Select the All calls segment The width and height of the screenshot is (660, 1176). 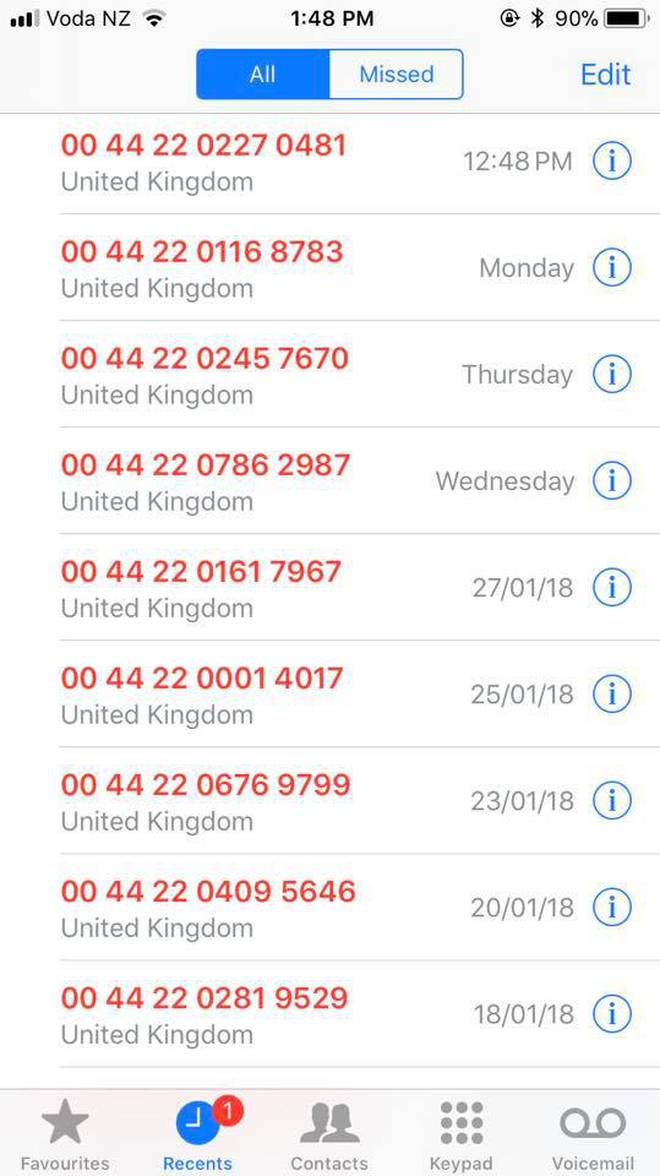coord(262,74)
